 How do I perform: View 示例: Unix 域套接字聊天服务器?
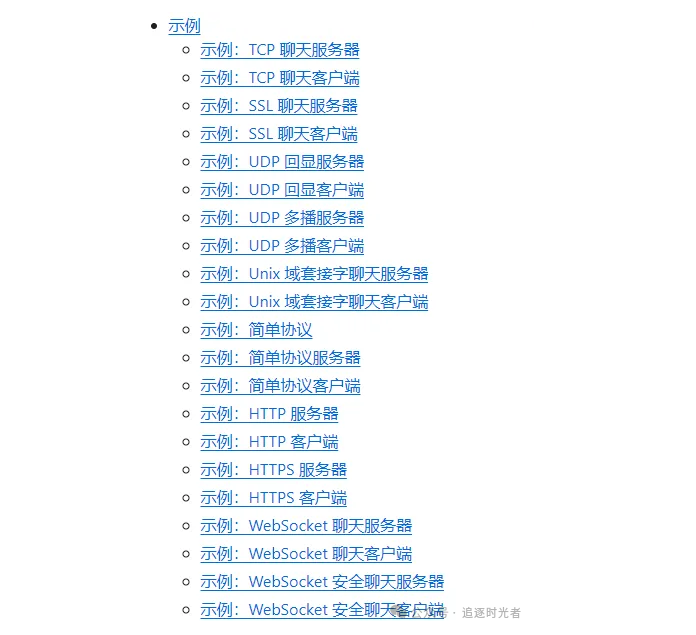pos(313,274)
